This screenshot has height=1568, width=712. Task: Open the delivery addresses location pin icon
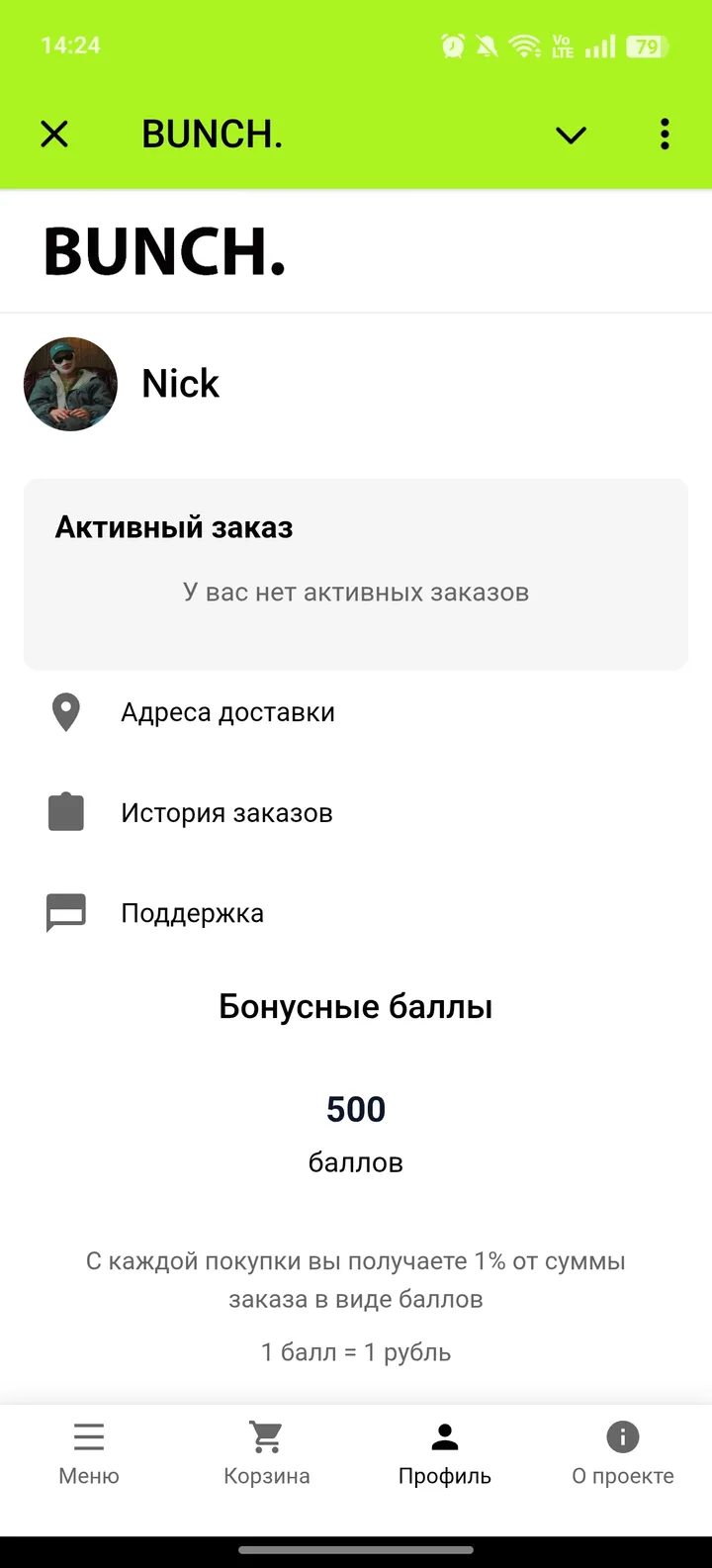click(x=65, y=710)
